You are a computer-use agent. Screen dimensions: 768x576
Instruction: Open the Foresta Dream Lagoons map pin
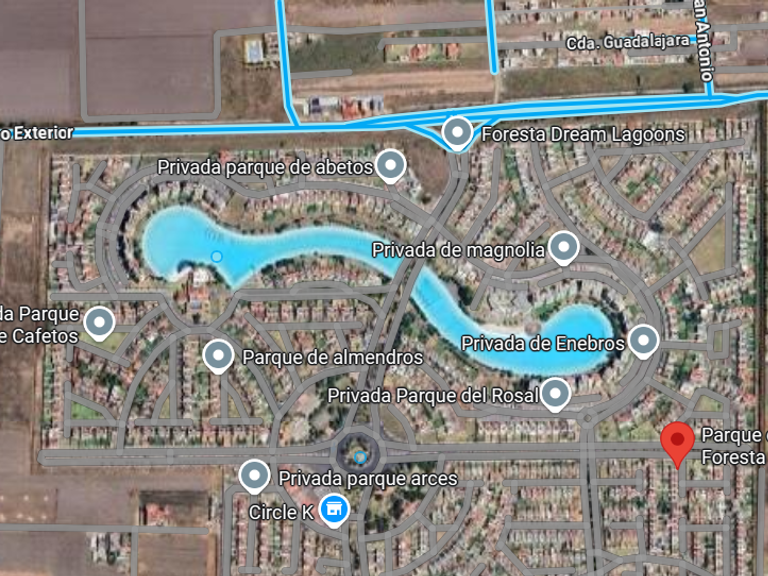tap(457, 133)
